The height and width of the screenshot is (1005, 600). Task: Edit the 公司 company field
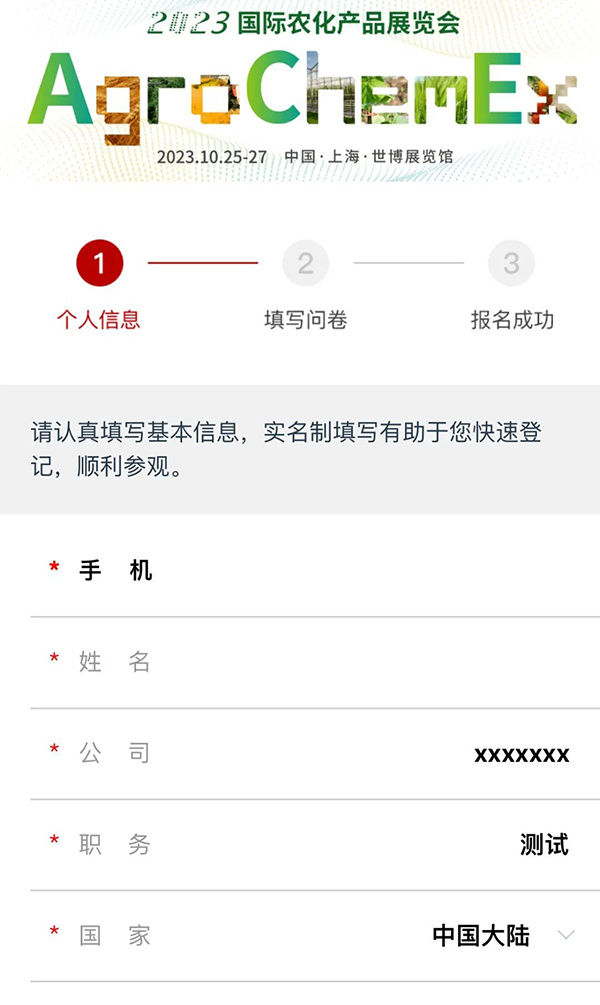coord(315,754)
